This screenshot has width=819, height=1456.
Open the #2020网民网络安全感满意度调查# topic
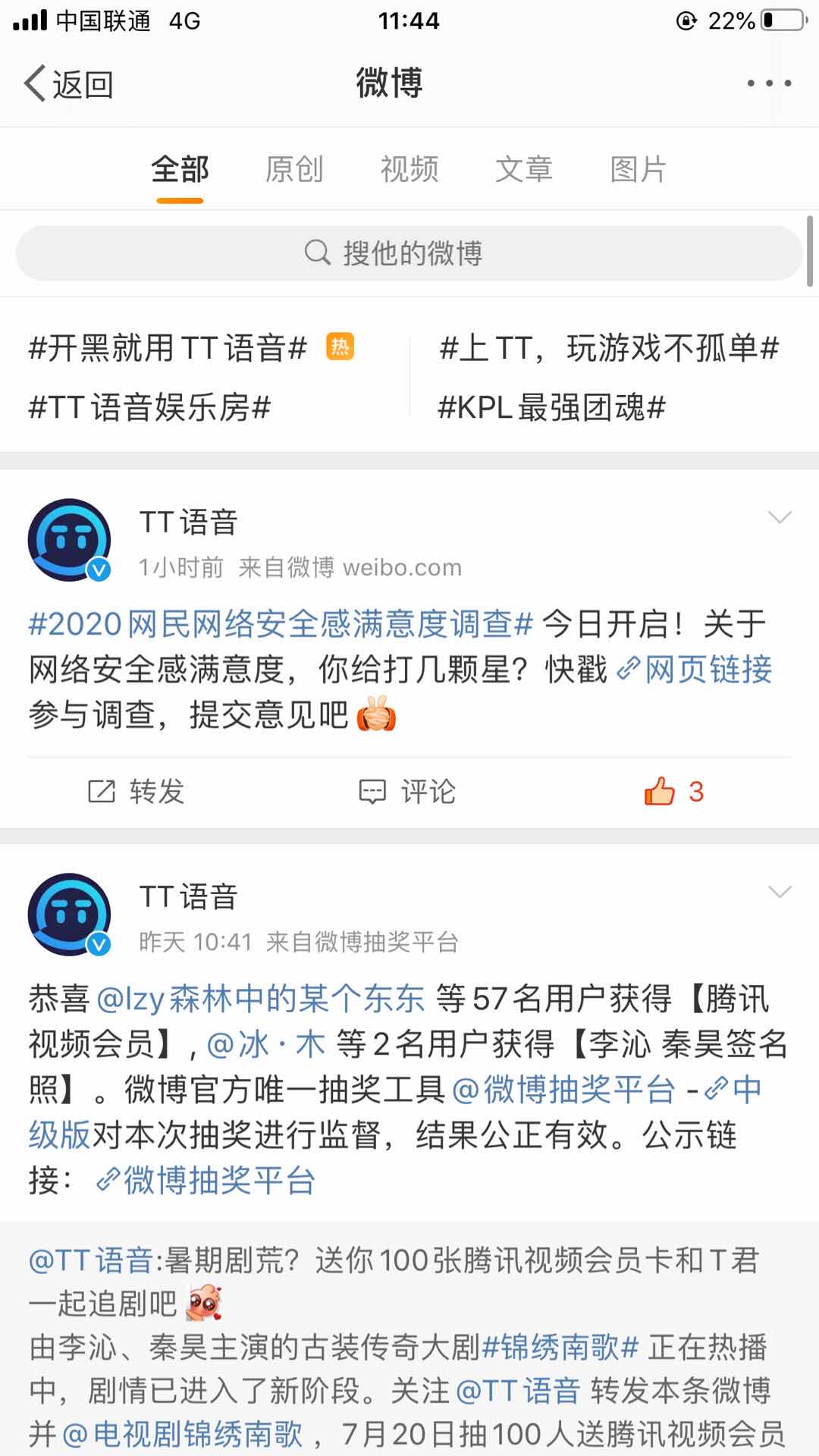[x=281, y=624]
